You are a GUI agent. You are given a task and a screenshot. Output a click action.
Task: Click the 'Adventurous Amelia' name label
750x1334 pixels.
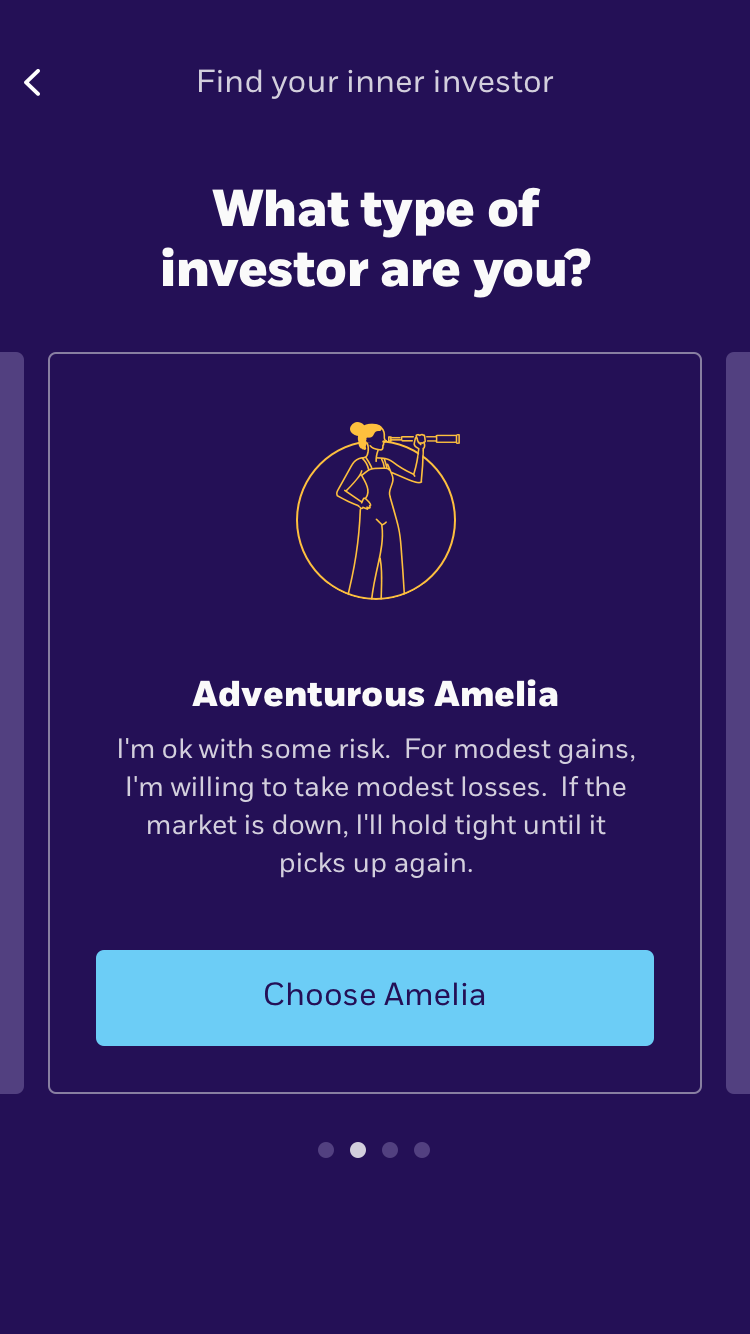[x=375, y=693]
